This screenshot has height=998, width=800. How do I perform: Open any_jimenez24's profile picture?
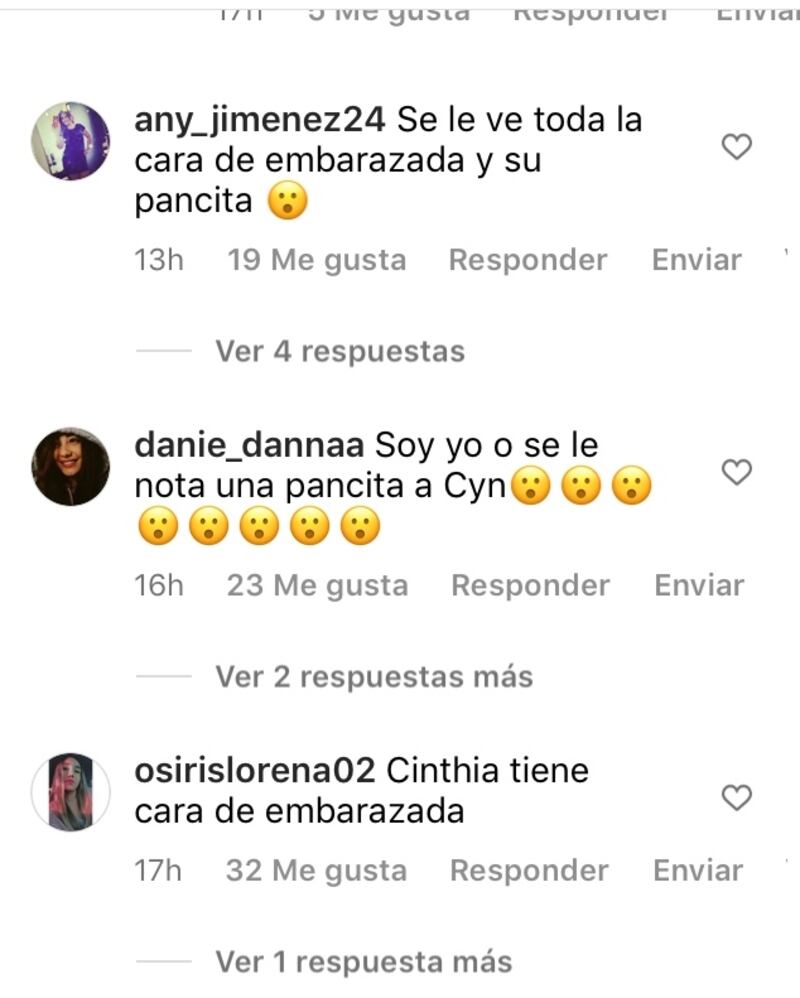tap(70, 141)
